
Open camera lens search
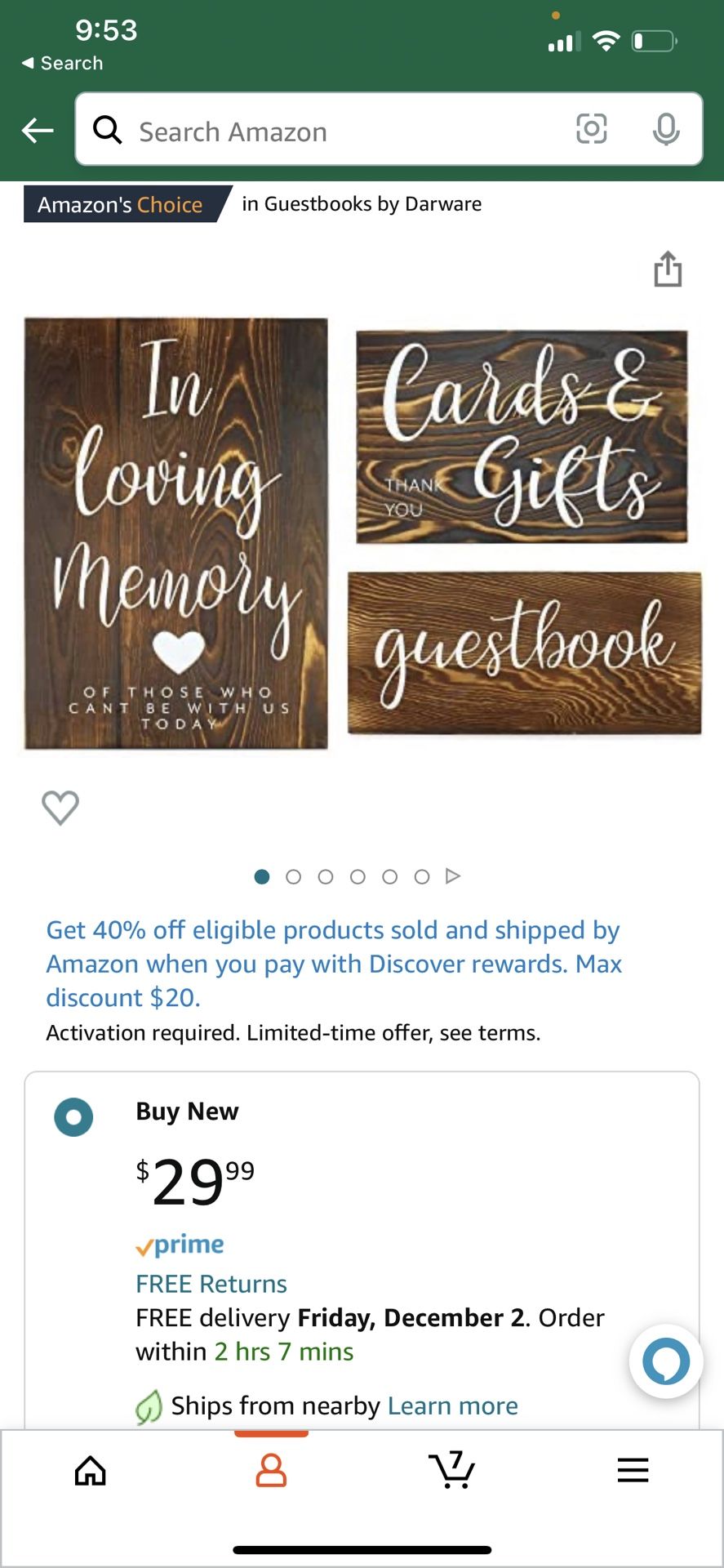coord(591,129)
